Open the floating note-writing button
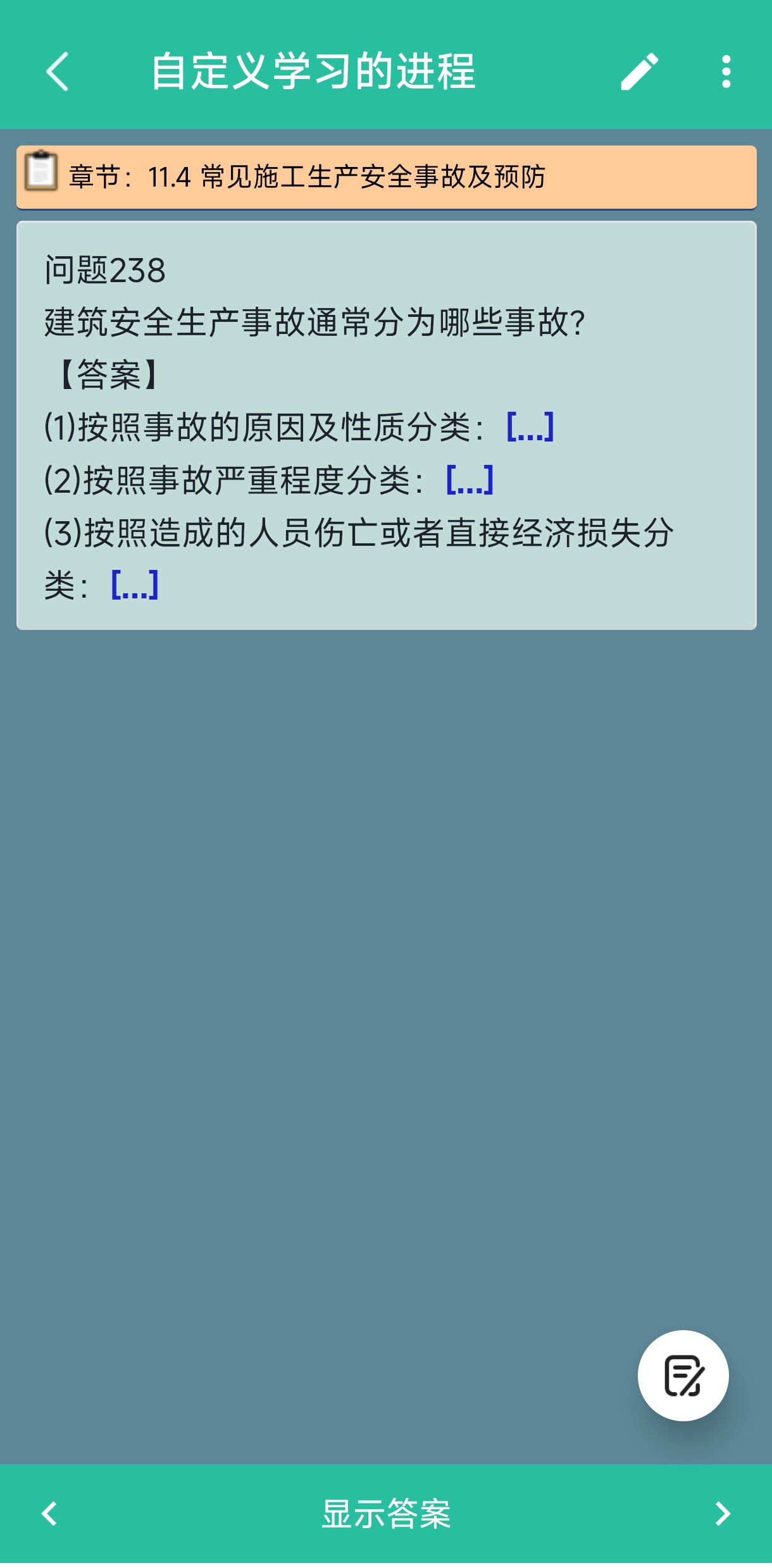 click(x=683, y=1375)
